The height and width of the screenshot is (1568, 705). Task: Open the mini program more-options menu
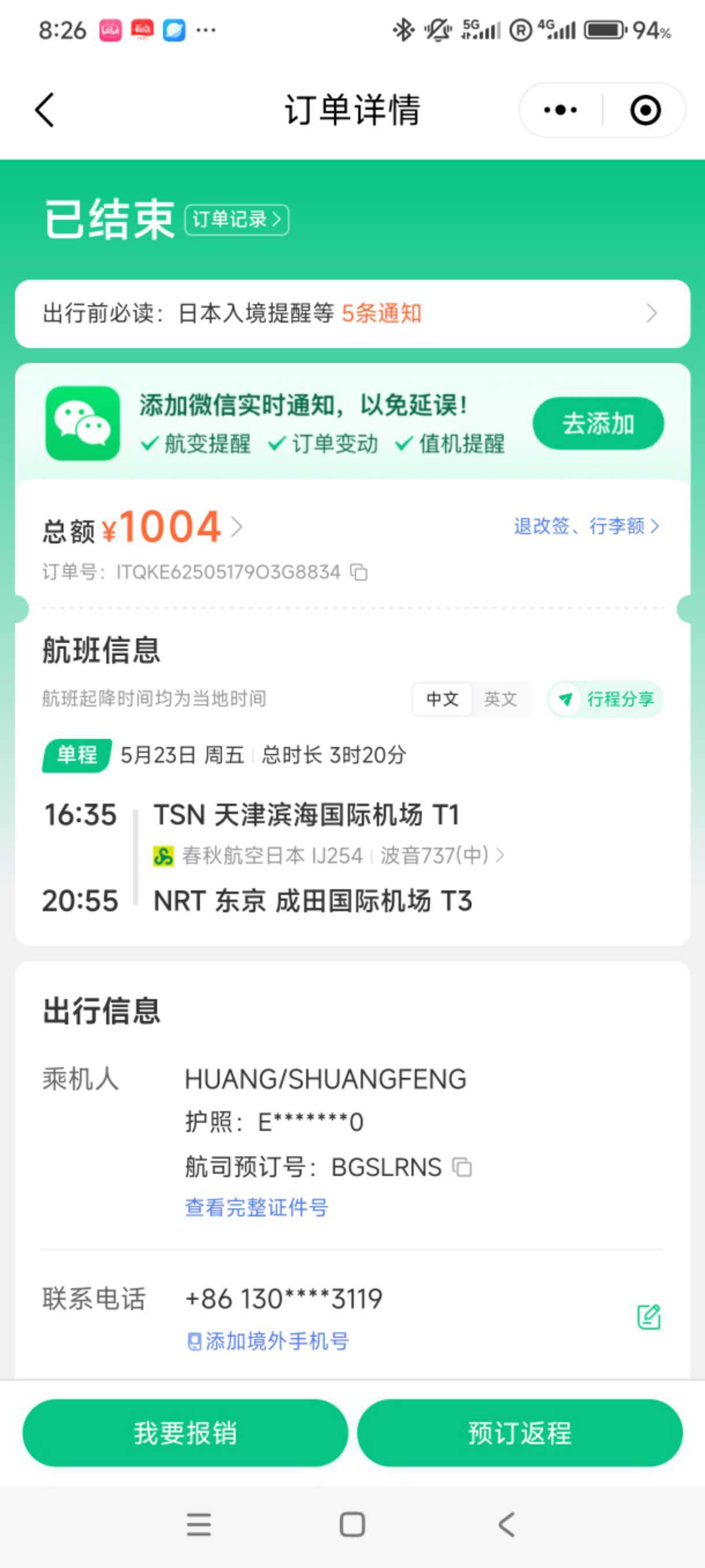[560, 110]
